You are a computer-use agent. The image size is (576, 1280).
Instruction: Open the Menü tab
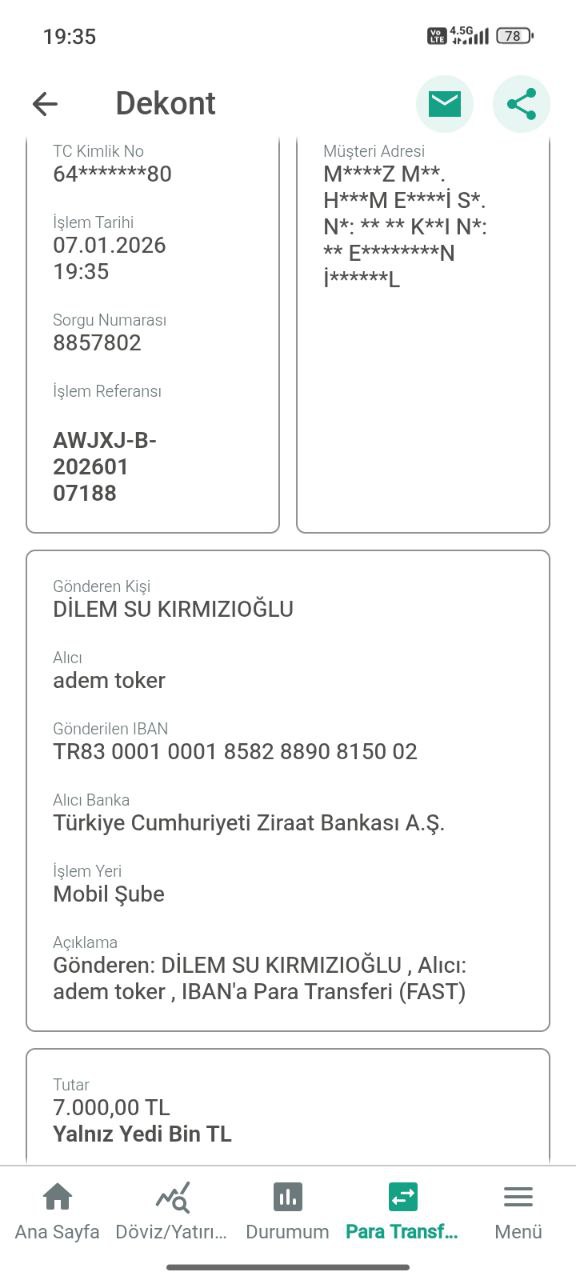(x=518, y=1212)
